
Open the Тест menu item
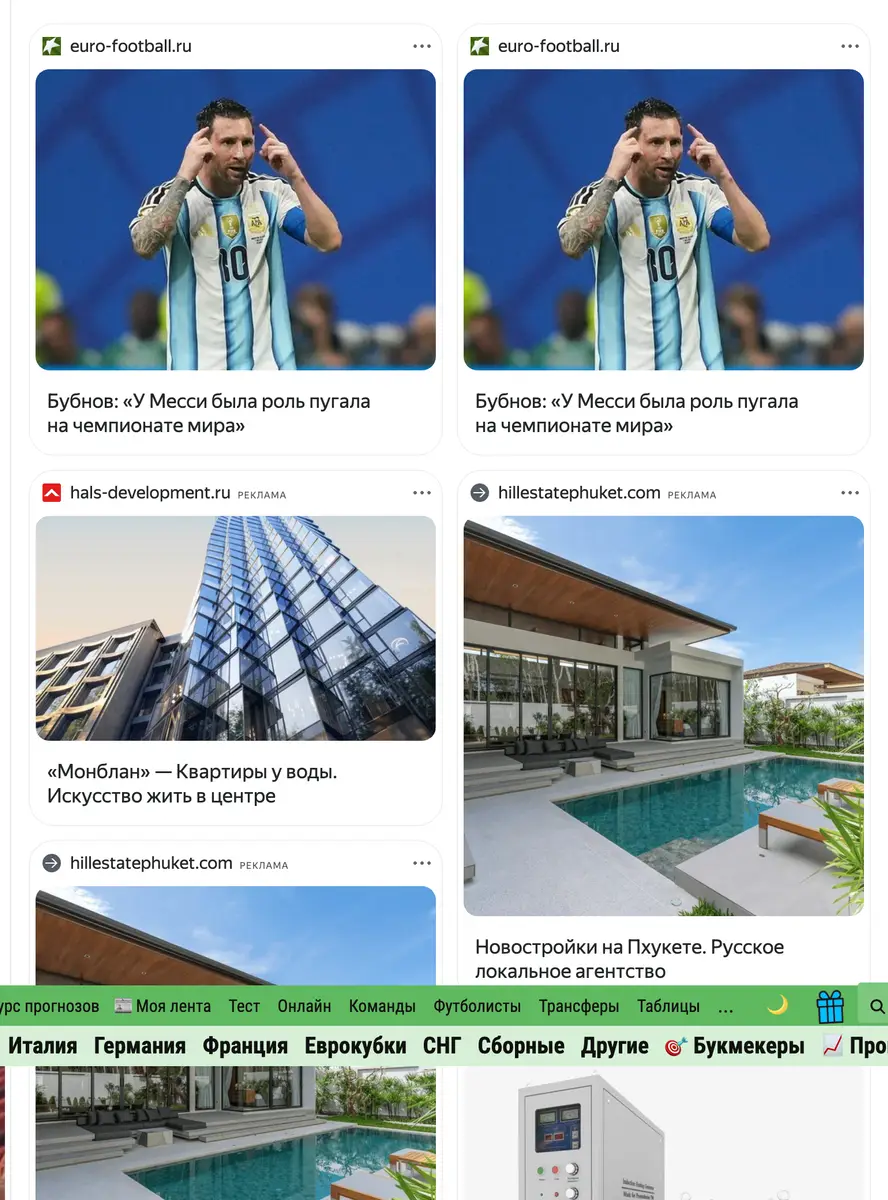(x=244, y=1006)
